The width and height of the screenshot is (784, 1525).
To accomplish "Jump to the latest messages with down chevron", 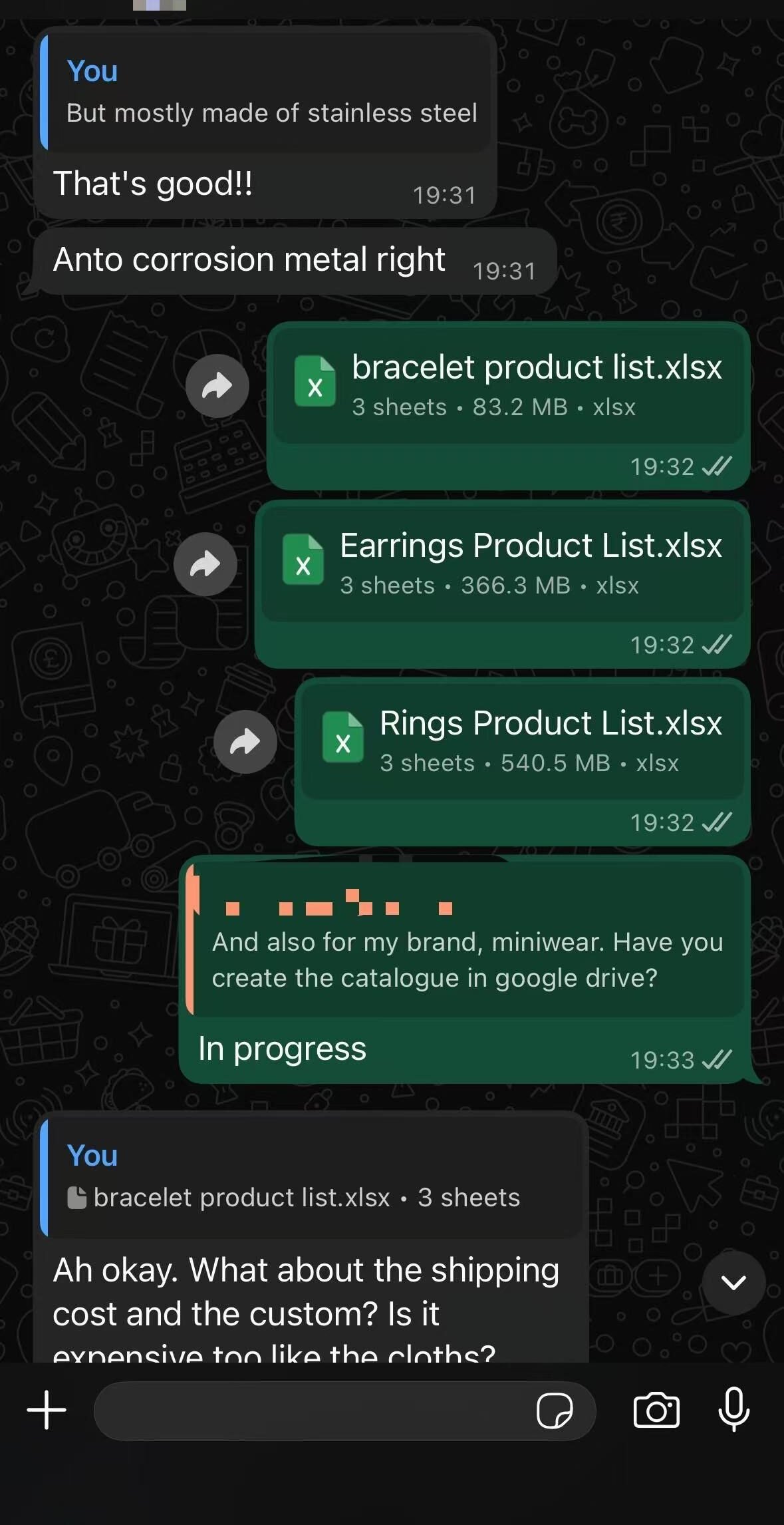I will pyautogui.click(x=733, y=1282).
